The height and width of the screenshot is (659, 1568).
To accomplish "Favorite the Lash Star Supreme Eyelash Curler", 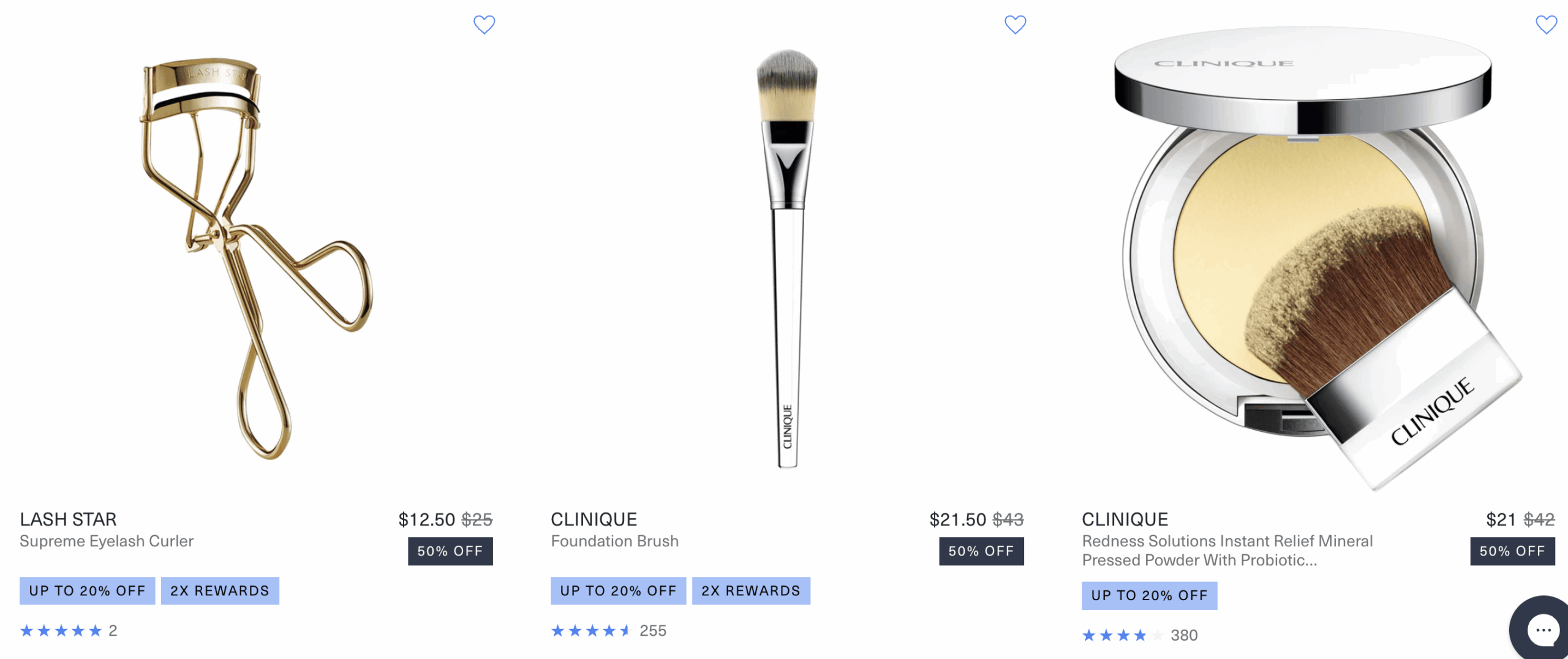I will [484, 24].
